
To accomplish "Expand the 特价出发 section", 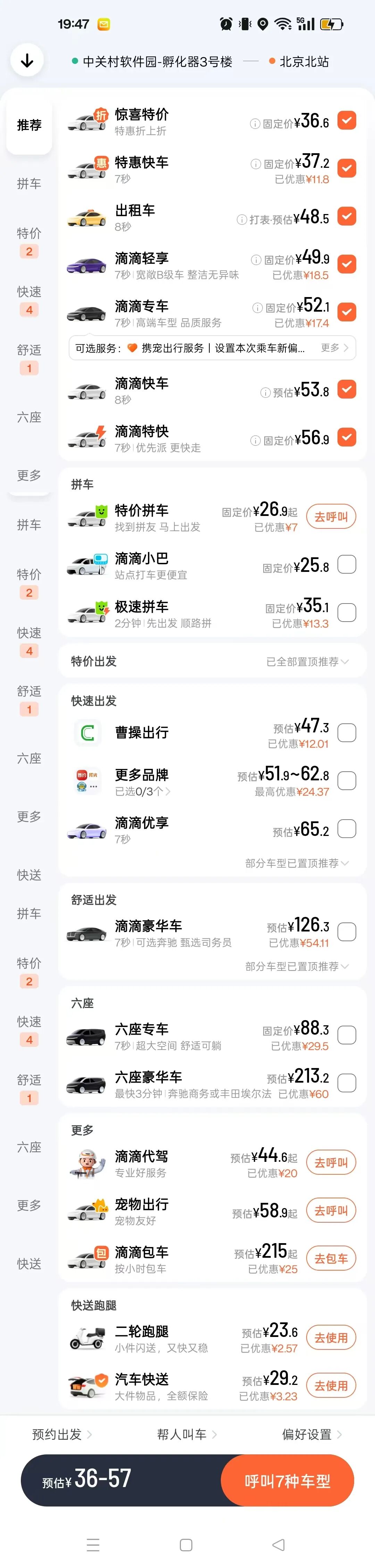I will click(x=307, y=662).
